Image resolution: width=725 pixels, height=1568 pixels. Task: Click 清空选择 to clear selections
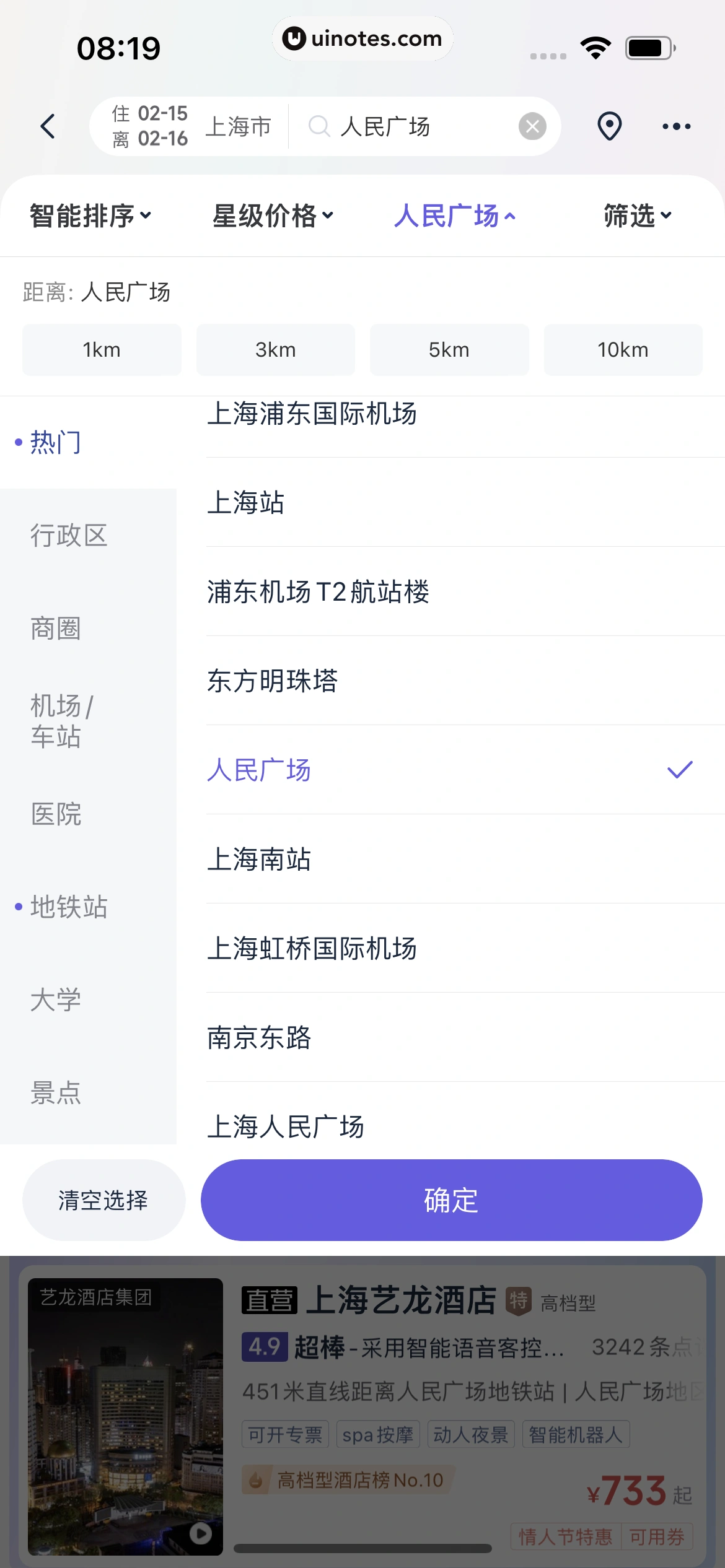103,1199
